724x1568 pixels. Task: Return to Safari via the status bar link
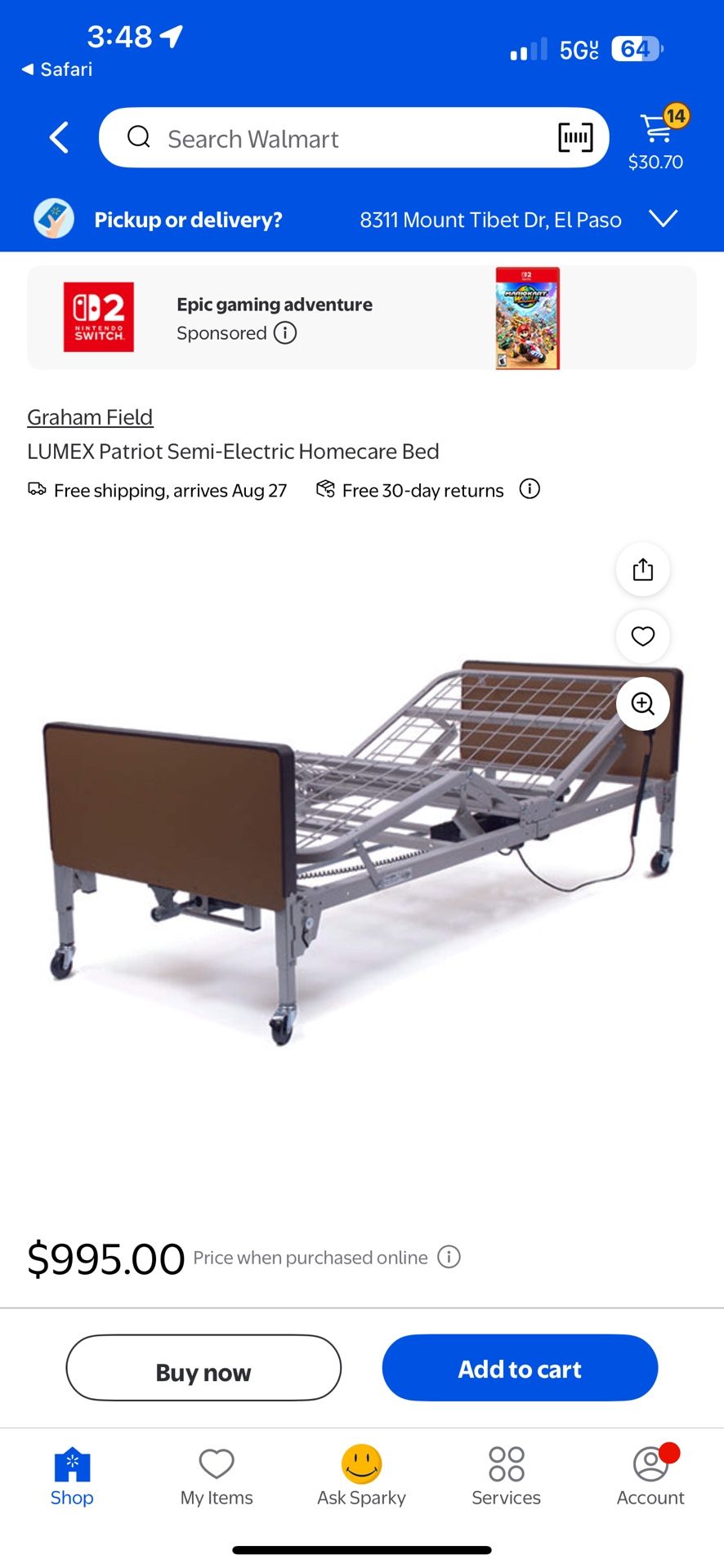pyautogui.click(x=56, y=69)
